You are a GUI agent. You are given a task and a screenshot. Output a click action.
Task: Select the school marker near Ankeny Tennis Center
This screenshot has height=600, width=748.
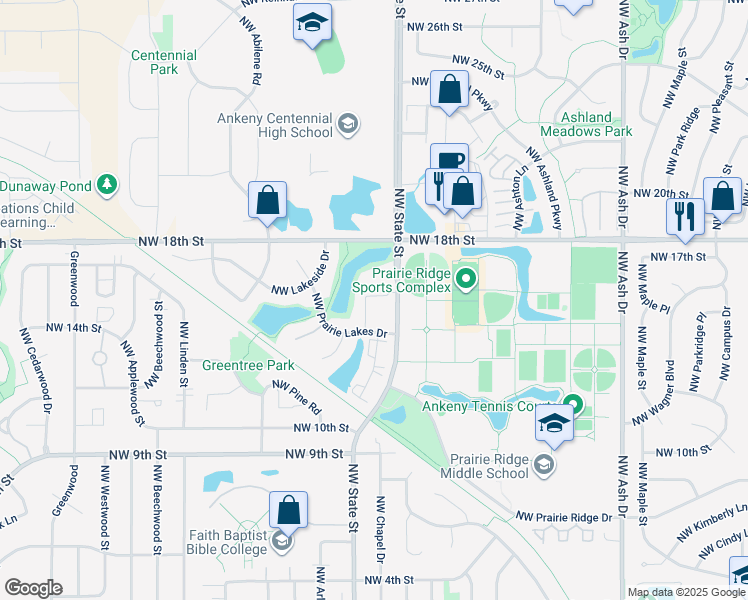[554, 423]
